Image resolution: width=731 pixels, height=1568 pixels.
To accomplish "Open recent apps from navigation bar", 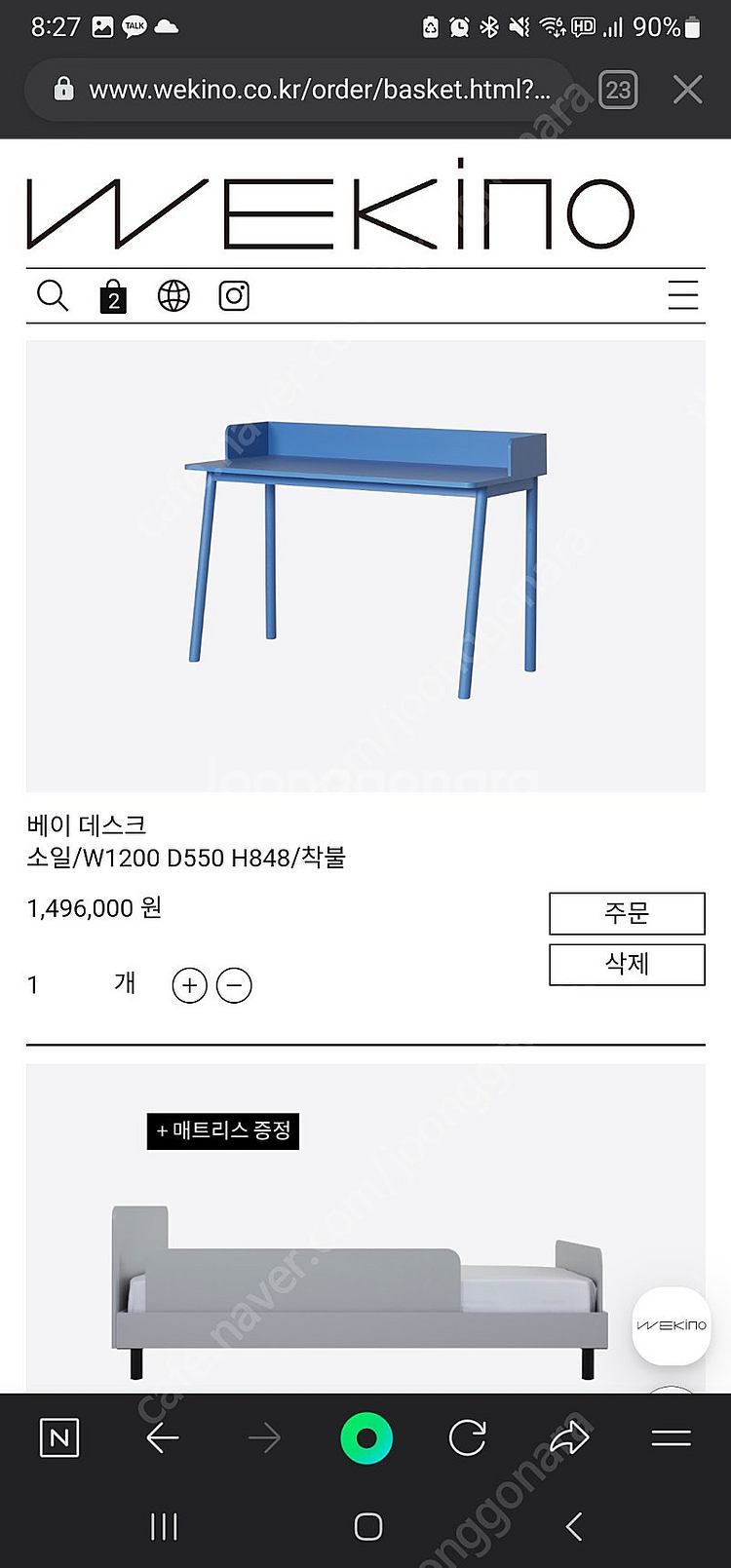I will coord(164,1526).
